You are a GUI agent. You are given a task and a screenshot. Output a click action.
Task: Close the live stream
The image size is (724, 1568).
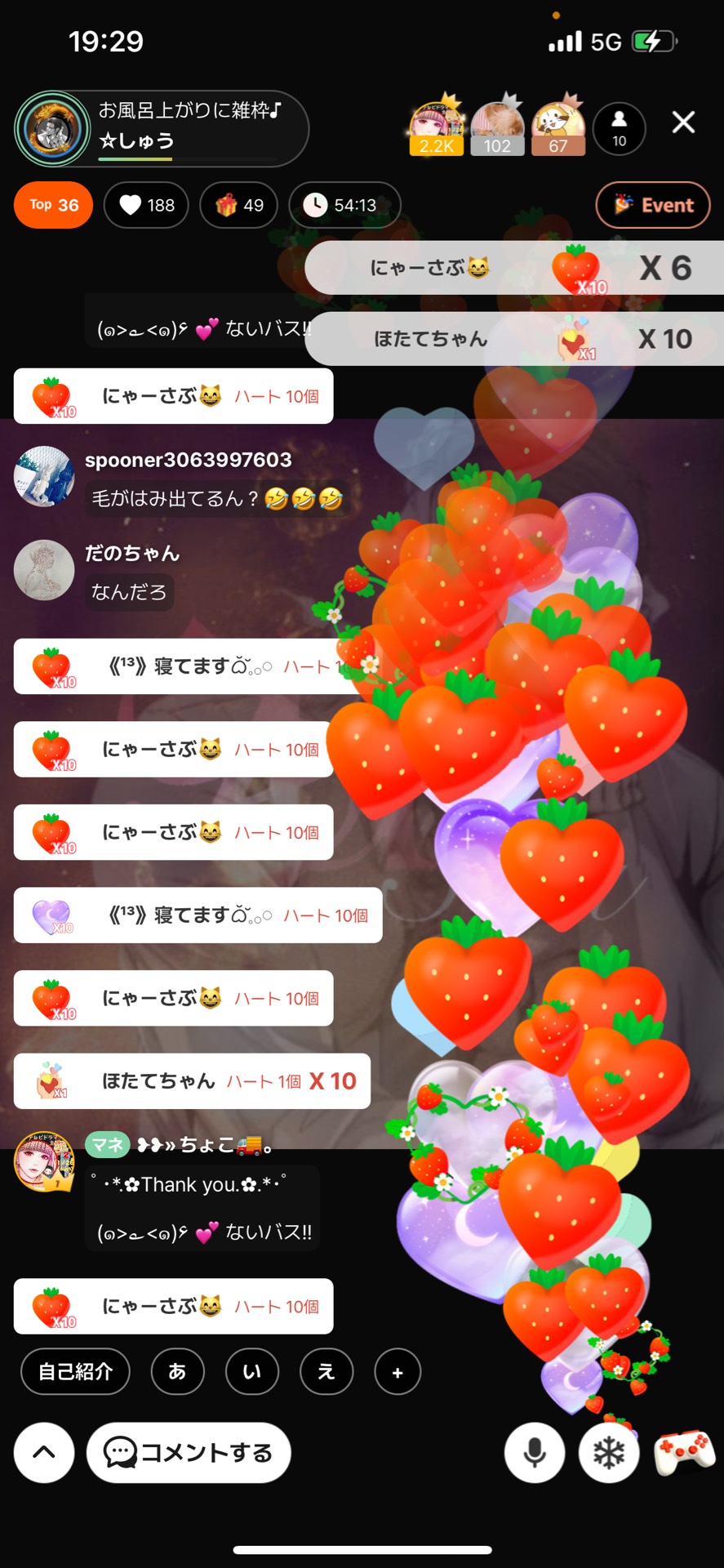683,122
